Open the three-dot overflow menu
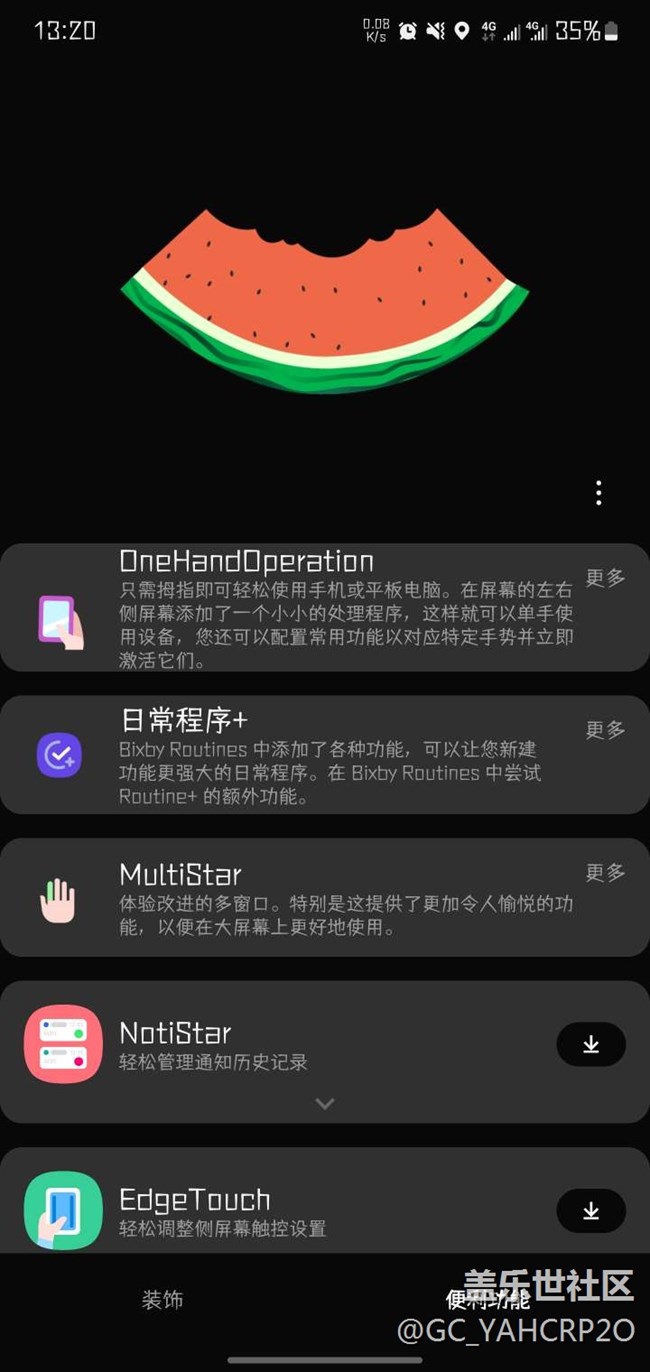This screenshot has width=650, height=1372. (598, 492)
